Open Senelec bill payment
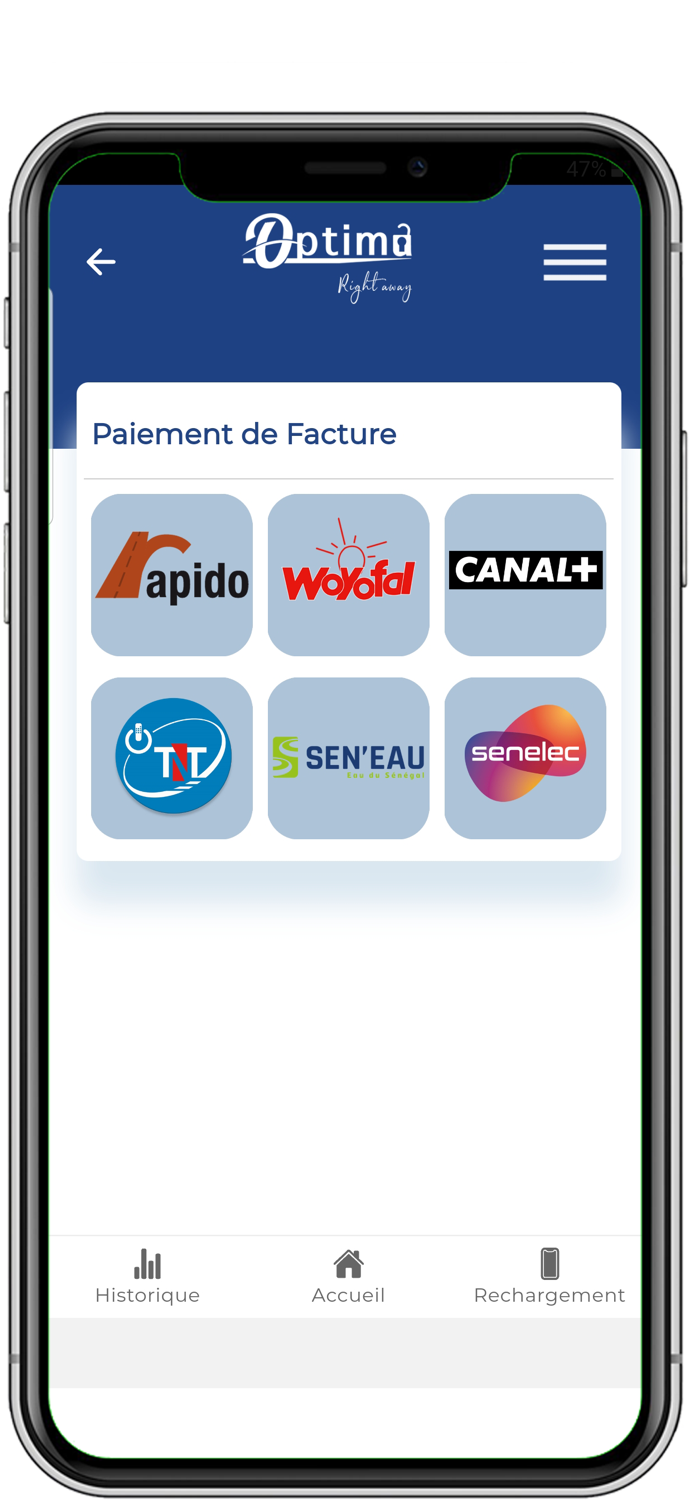 525,758
